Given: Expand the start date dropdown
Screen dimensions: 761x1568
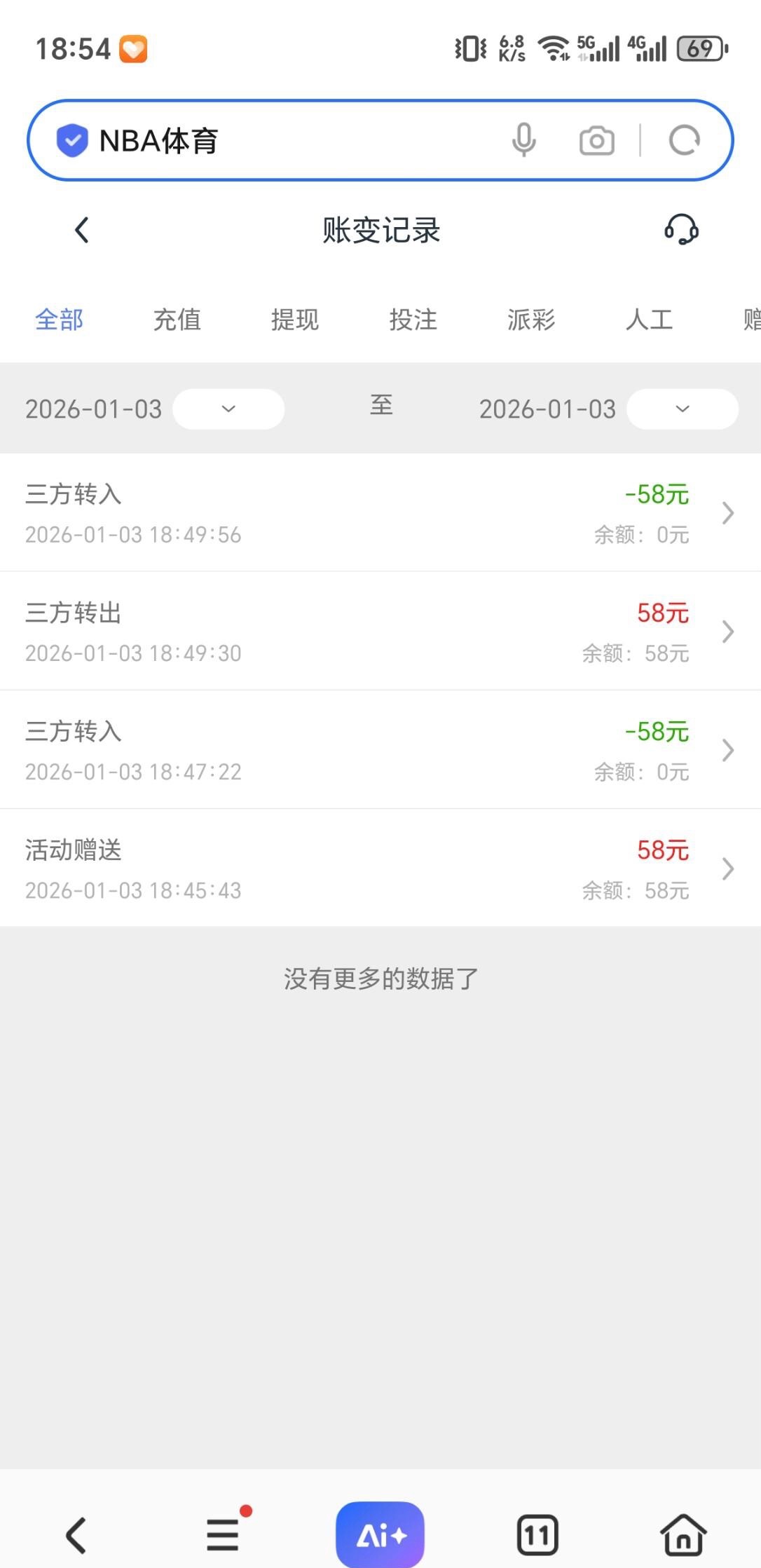Looking at the screenshot, I should pyautogui.click(x=228, y=409).
